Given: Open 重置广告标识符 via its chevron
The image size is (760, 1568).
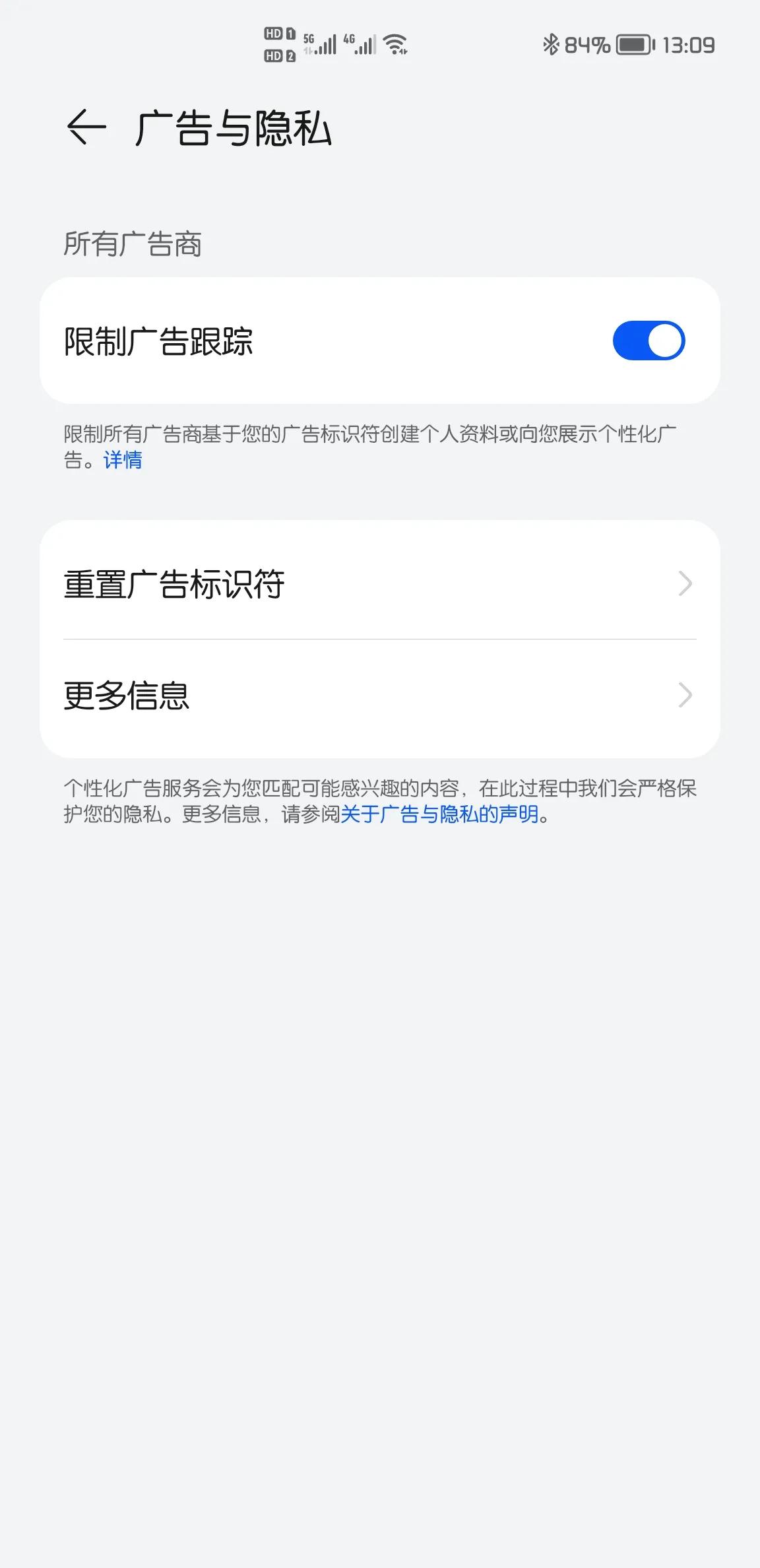Looking at the screenshot, I should tap(686, 583).
